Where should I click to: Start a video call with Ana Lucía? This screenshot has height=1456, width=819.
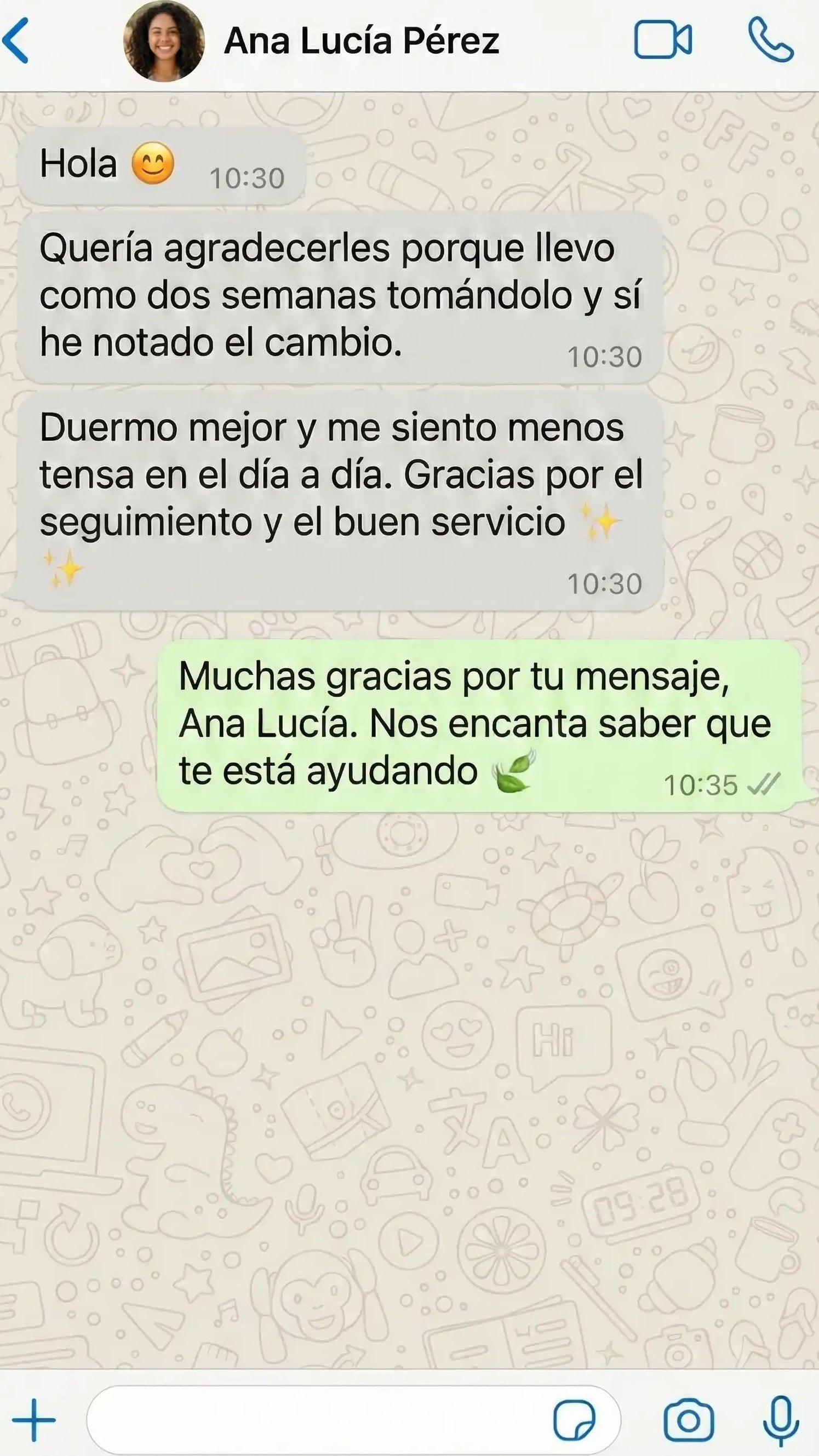pos(662,40)
